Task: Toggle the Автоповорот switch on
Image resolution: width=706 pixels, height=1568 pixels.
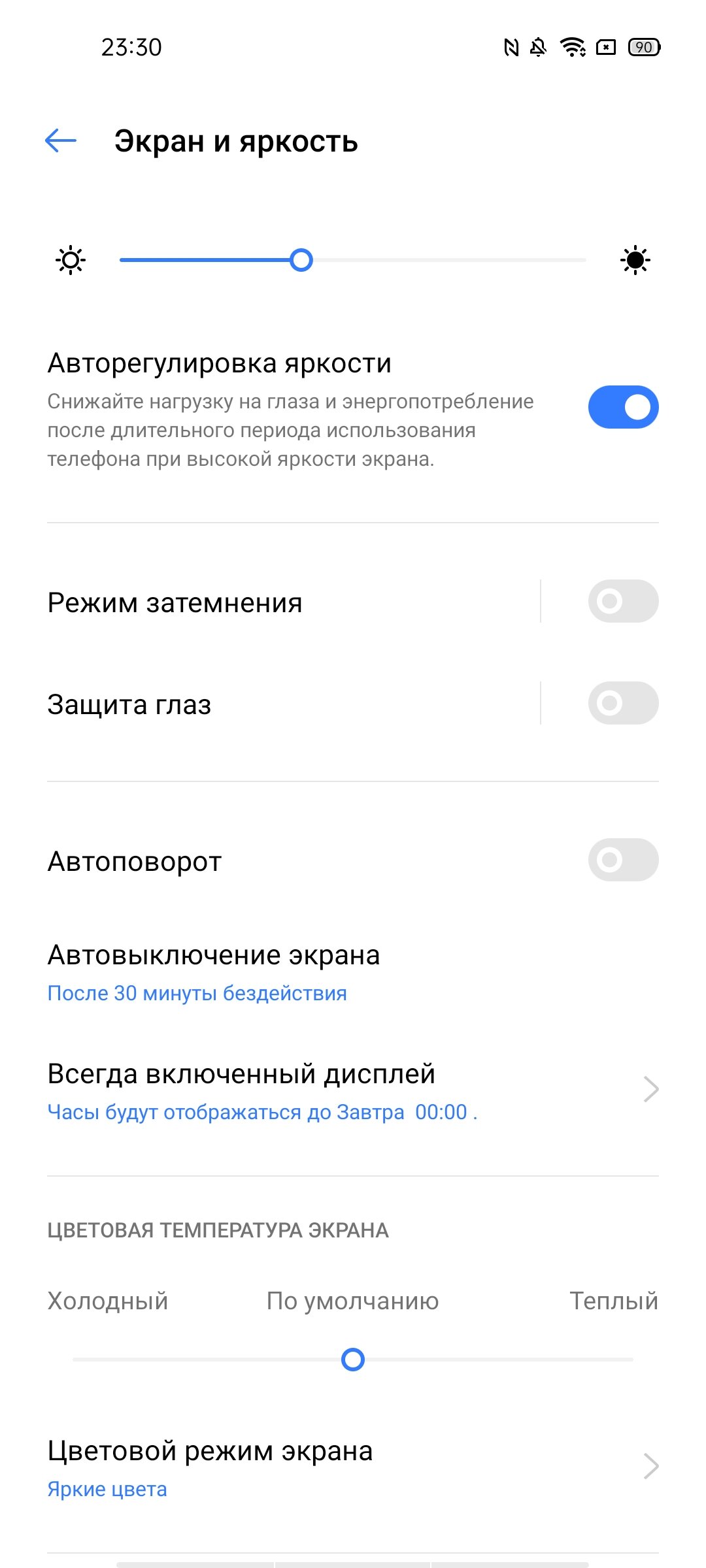Action: pyautogui.click(x=623, y=860)
